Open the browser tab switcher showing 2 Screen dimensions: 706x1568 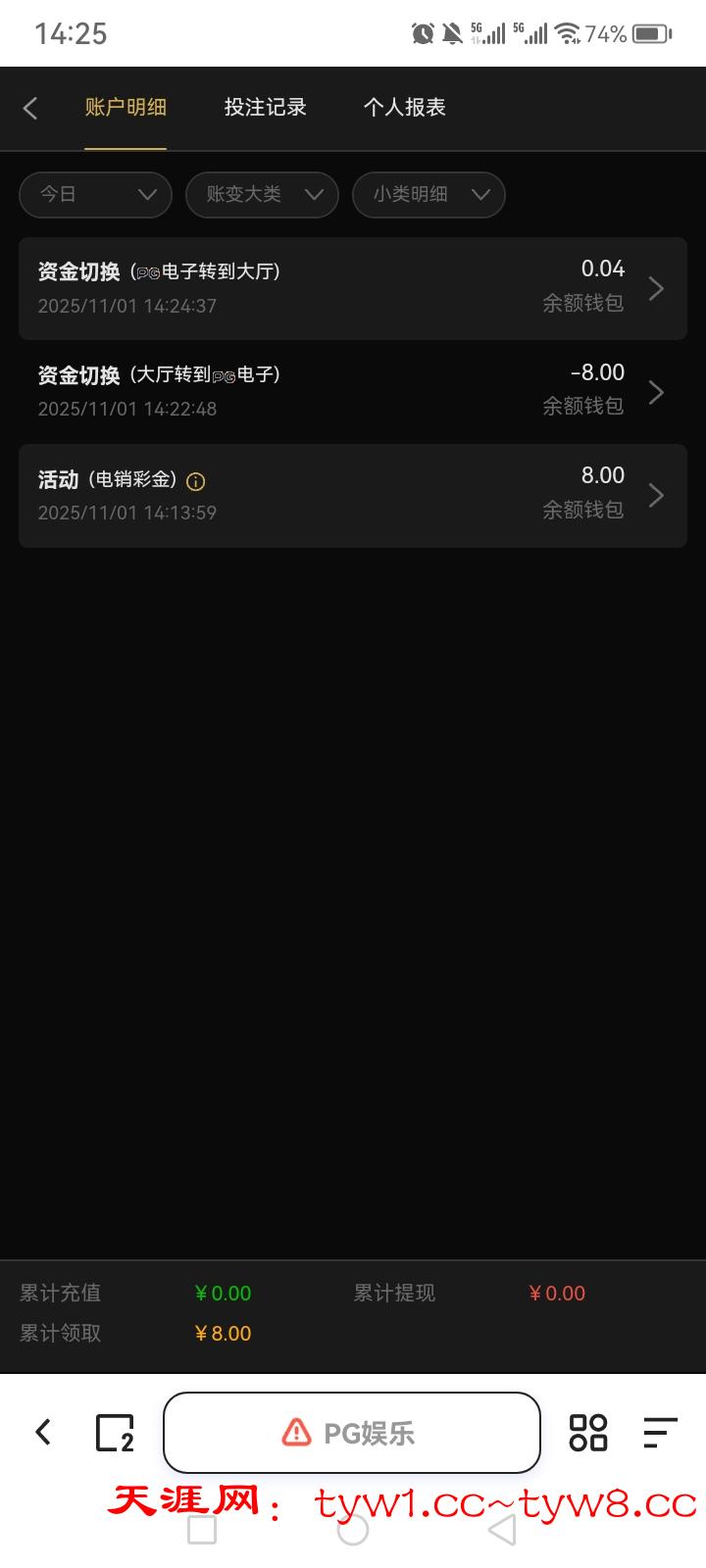pos(114,1433)
